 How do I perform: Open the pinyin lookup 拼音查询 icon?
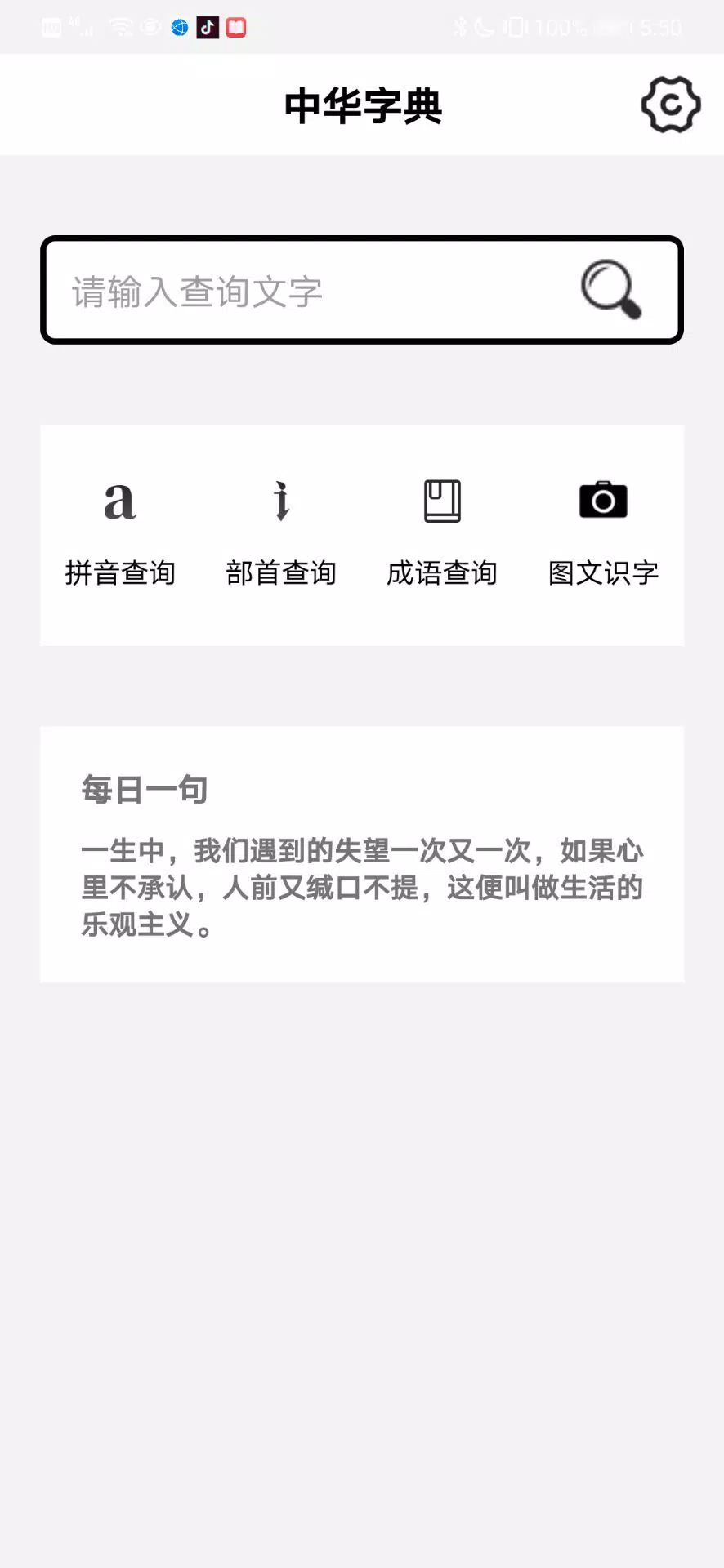coord(119,501)
